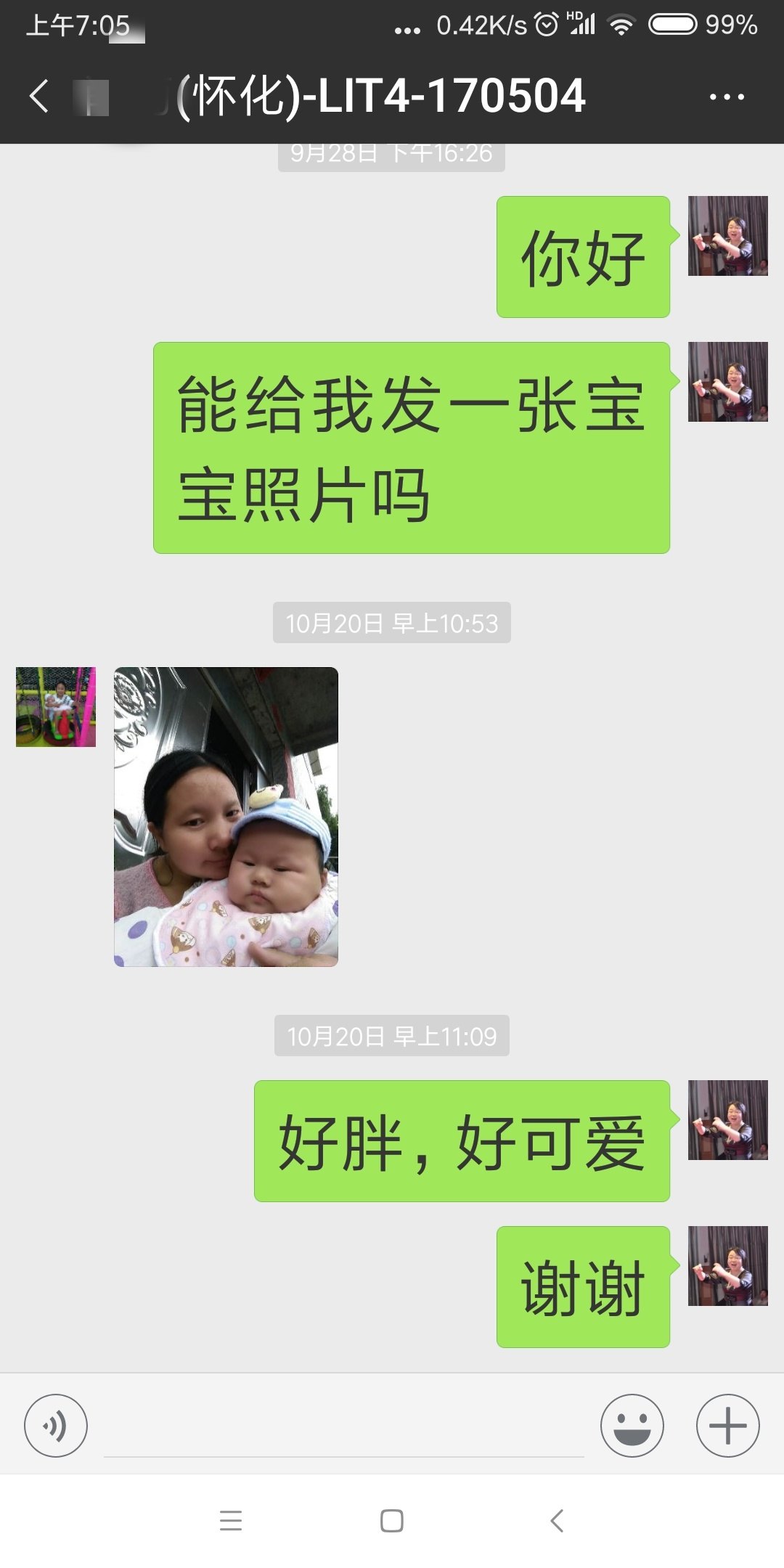
Task: Switch to voice message input
Action: 56,1426
